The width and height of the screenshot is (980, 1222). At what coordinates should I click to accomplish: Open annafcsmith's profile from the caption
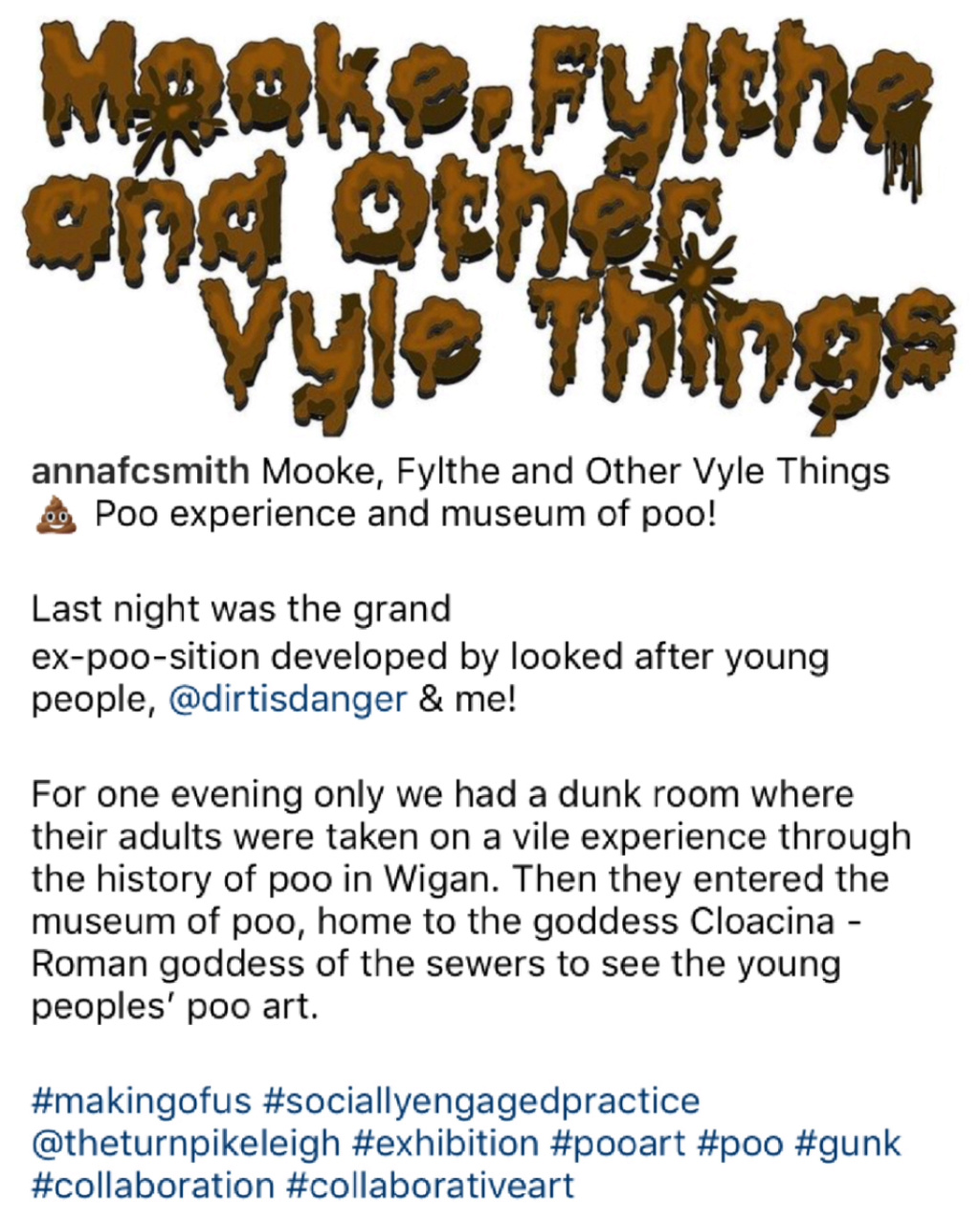tap(140, 472)
